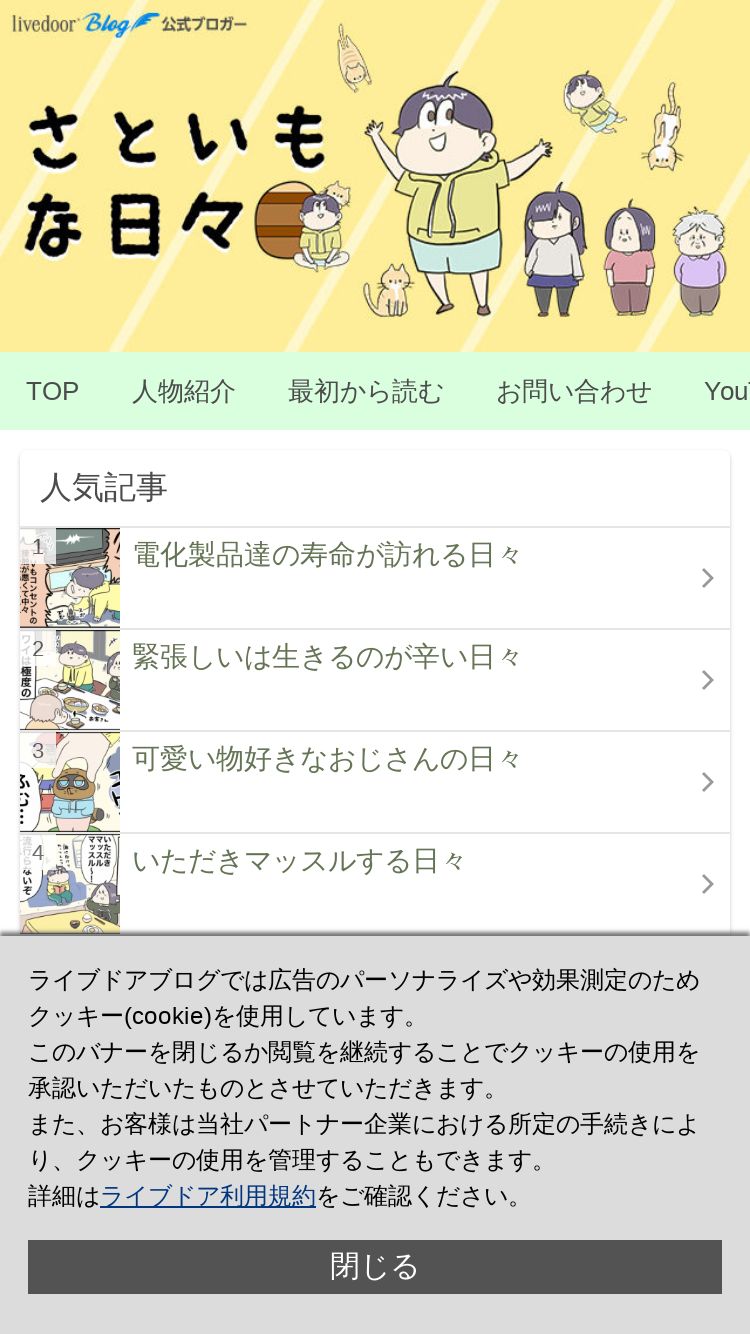The height and width of the screenshot is (1334, 750).
Task: Go to 最初から読む tab
Action: (365, 391)
